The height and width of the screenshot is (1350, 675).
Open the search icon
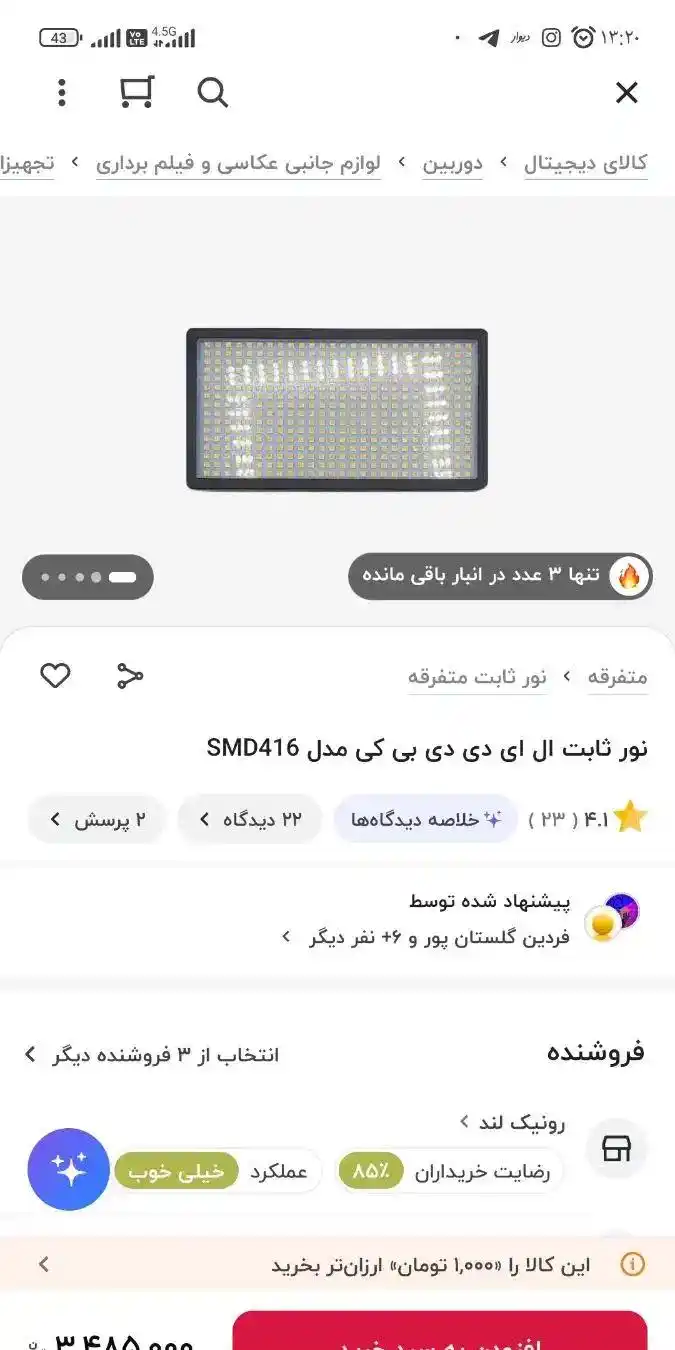tap(212, 93)
